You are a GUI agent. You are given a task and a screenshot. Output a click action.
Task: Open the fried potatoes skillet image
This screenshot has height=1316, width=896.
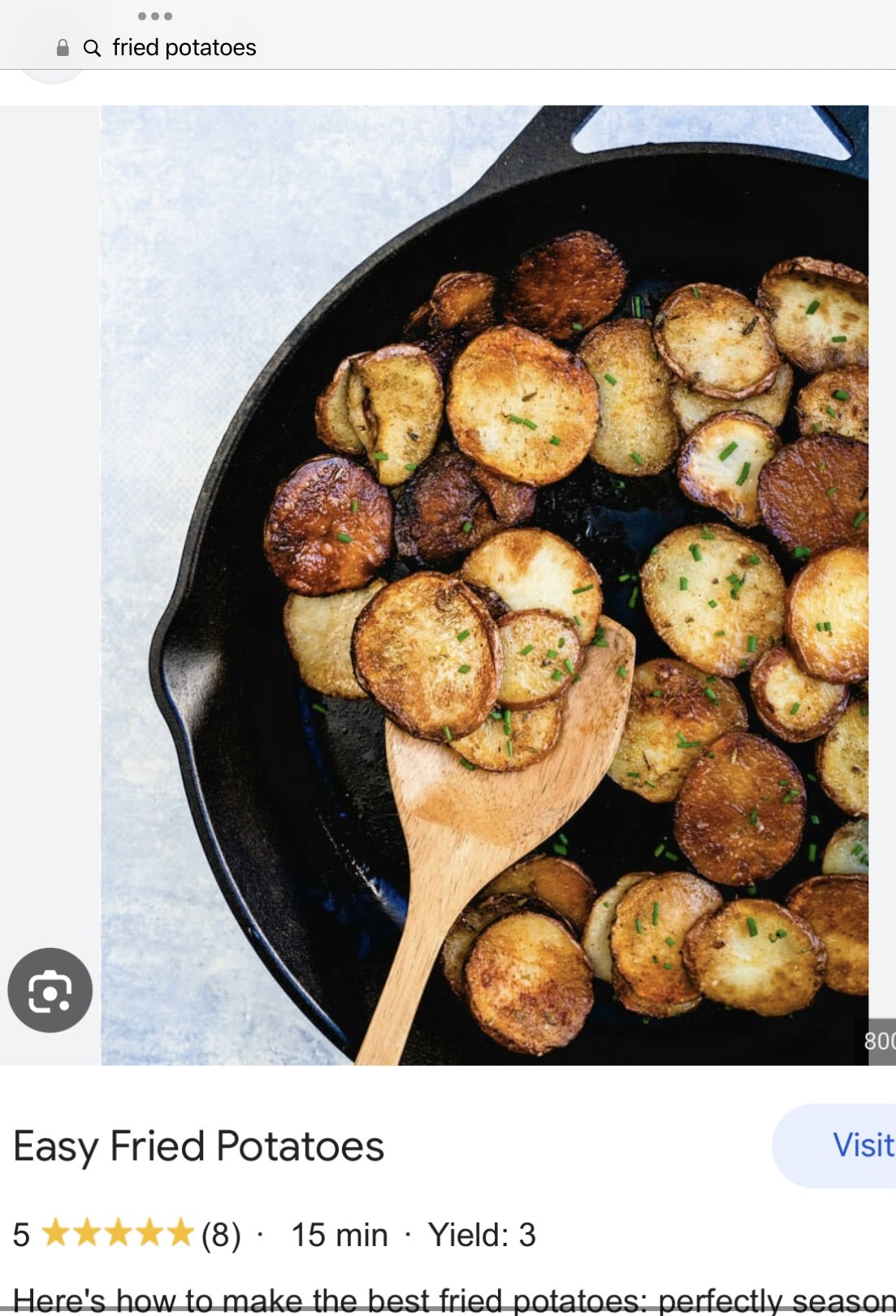(x=484, y=585)
